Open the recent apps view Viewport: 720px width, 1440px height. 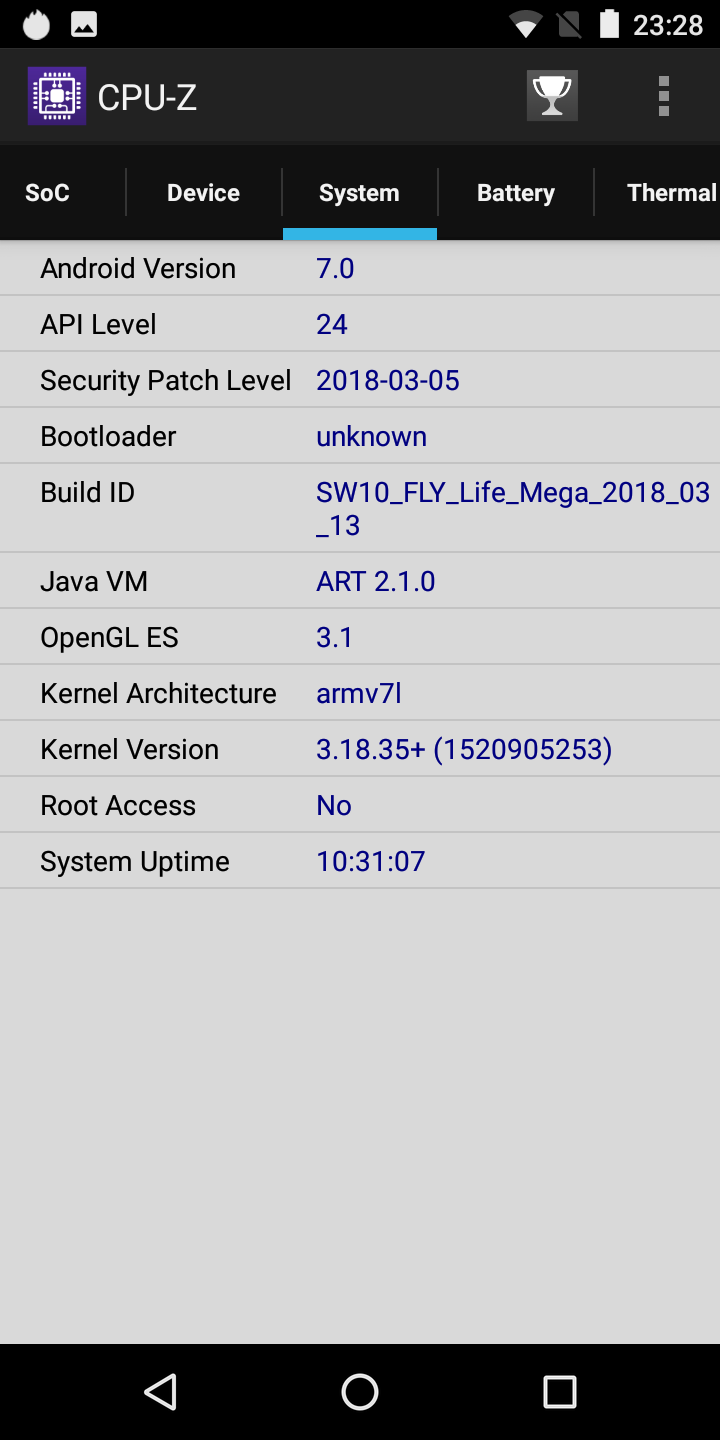pos(560,1392)
